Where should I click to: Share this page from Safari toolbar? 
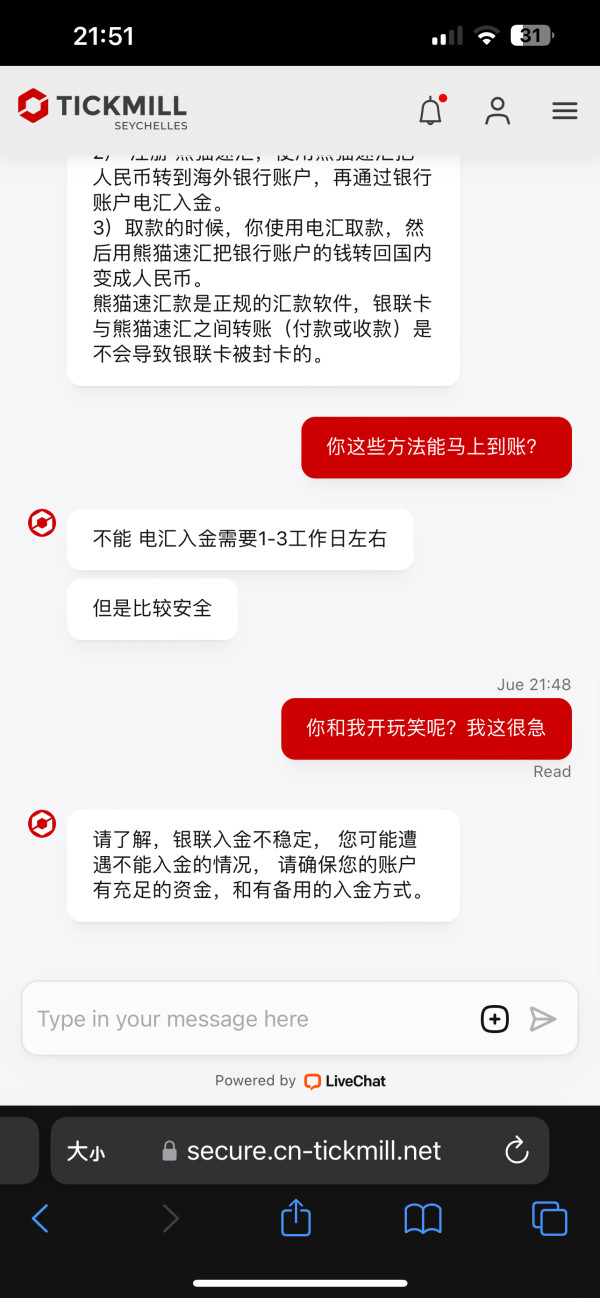click(296, 1217)
